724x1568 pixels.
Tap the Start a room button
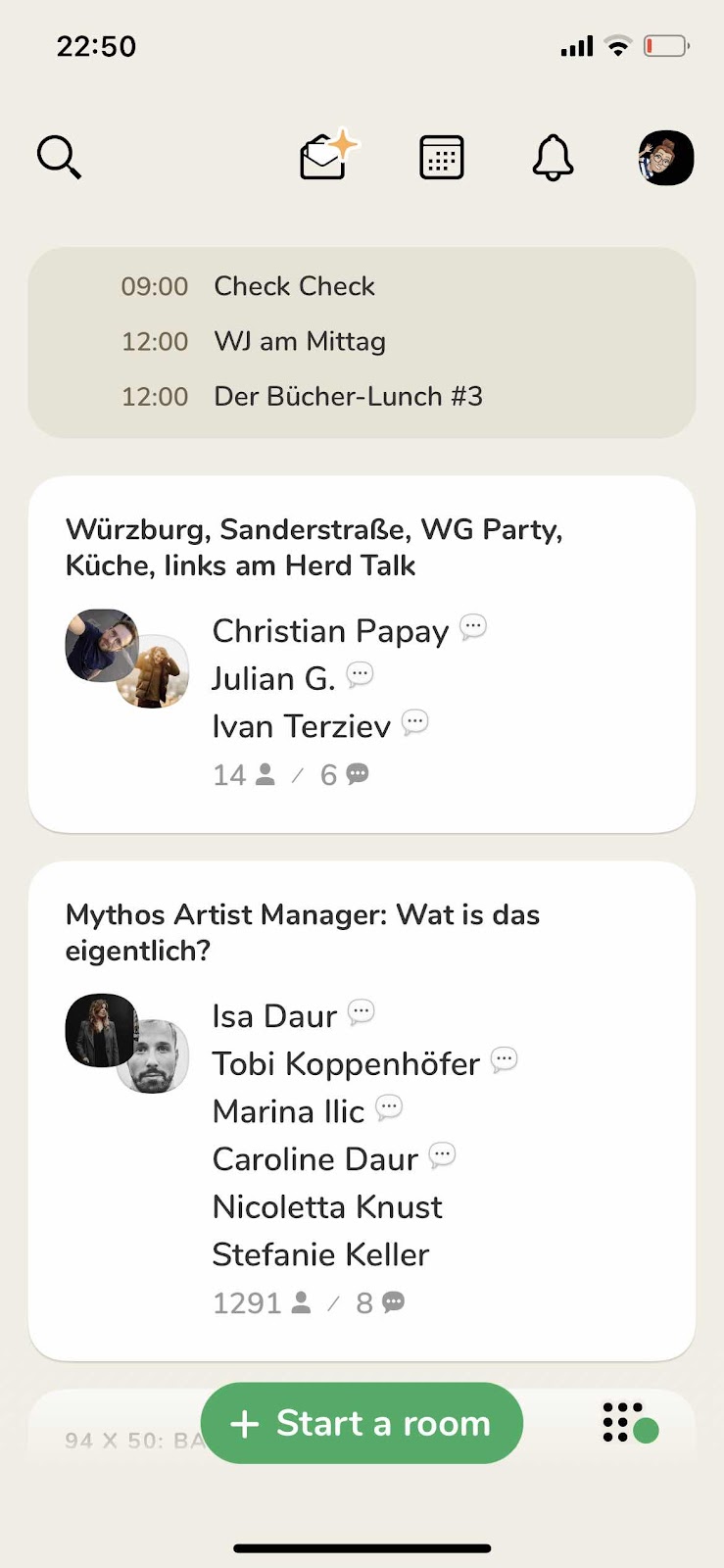362,1423
